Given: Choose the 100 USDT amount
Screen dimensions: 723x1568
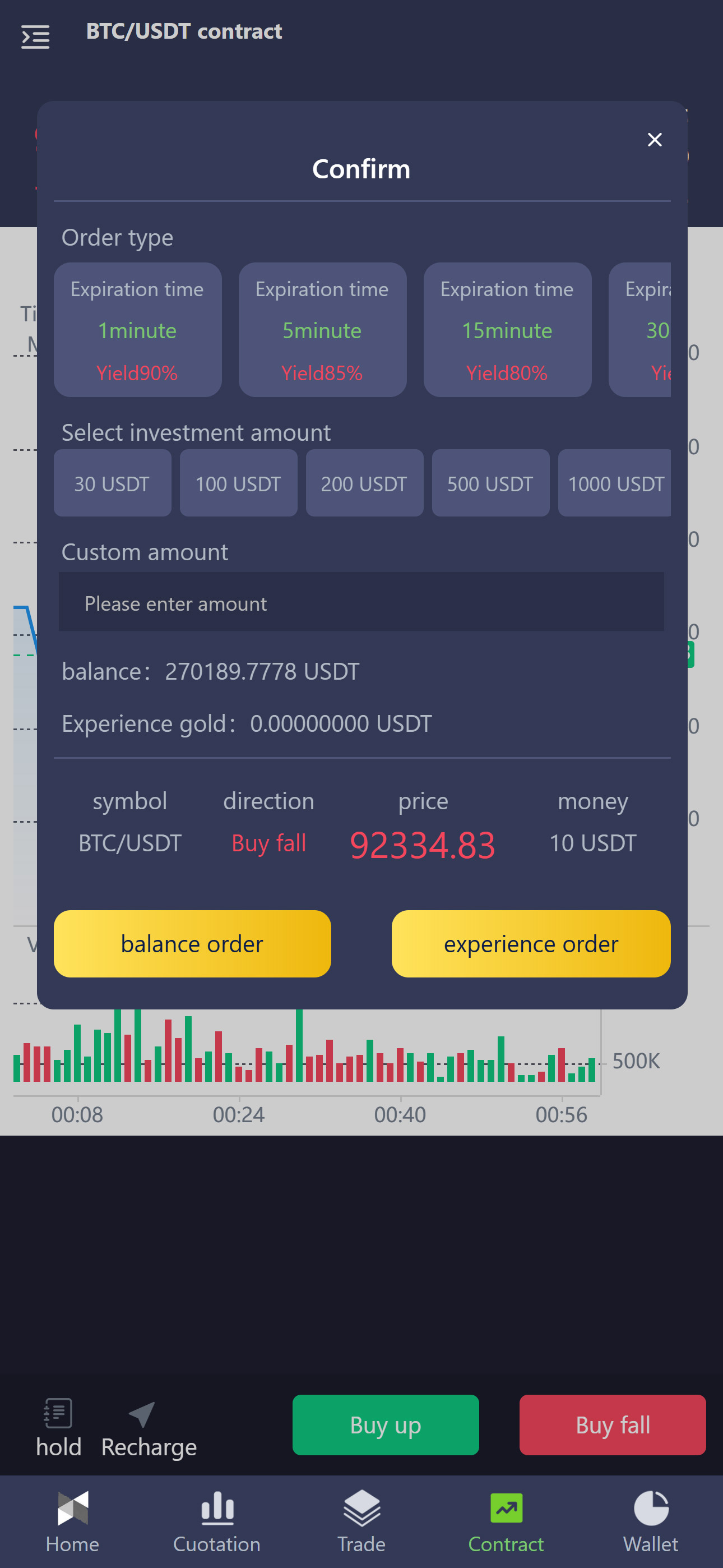Looking at the screenshot, I should coord(238,483).
